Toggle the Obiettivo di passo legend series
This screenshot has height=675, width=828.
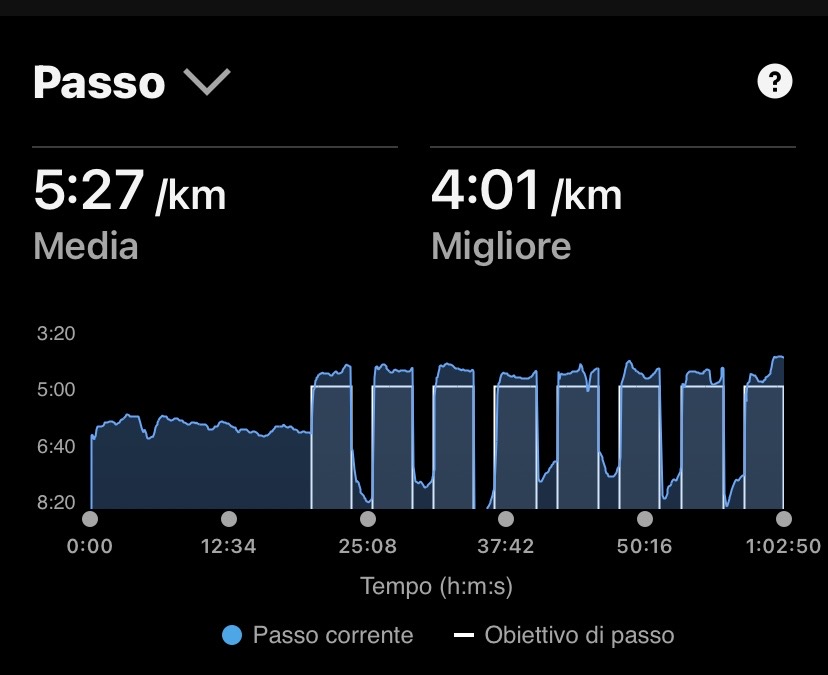tap(564, 635)
